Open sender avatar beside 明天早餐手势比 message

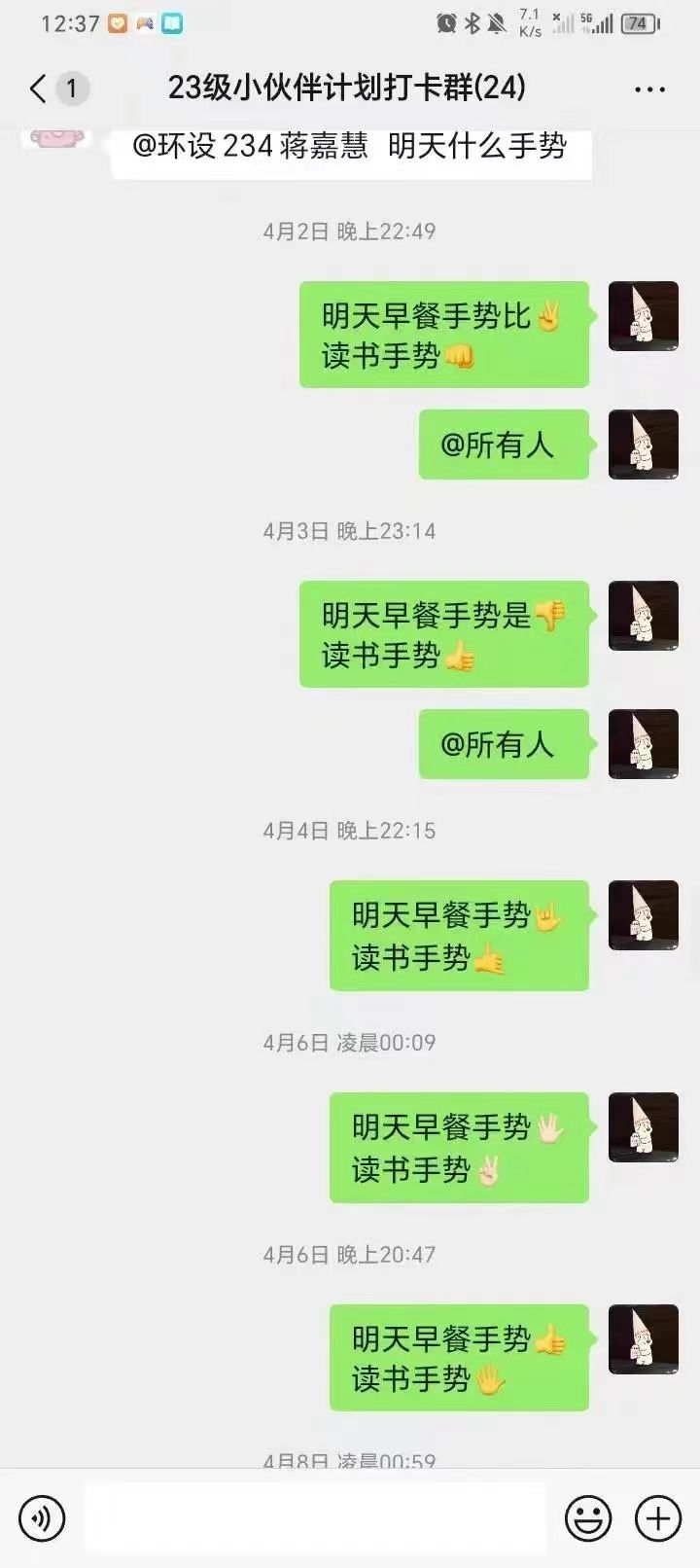coord(643,316)
